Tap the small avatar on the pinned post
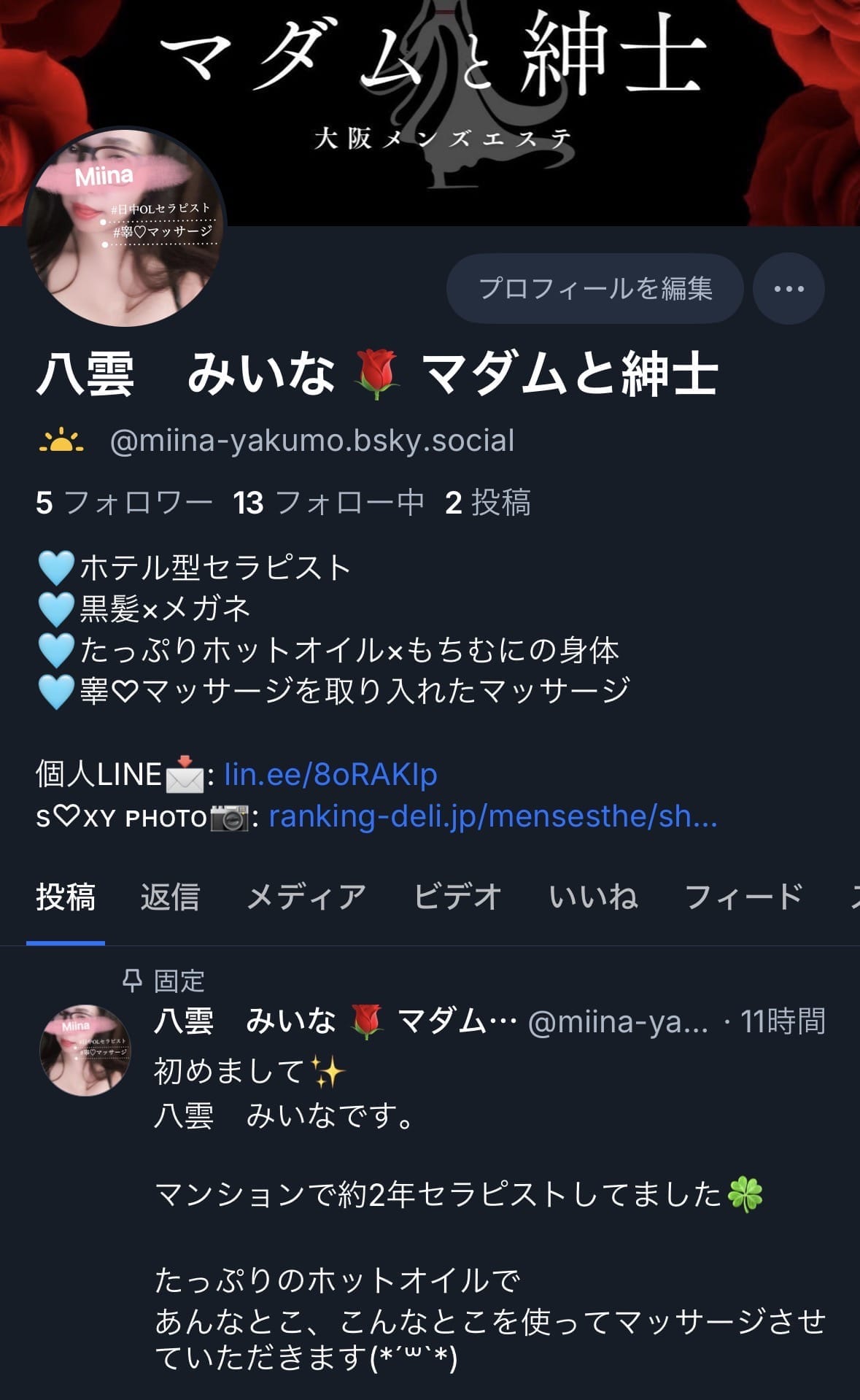Image resolution: width=860 pixels, height=1400 pixels. click(x=85, y=1051)
